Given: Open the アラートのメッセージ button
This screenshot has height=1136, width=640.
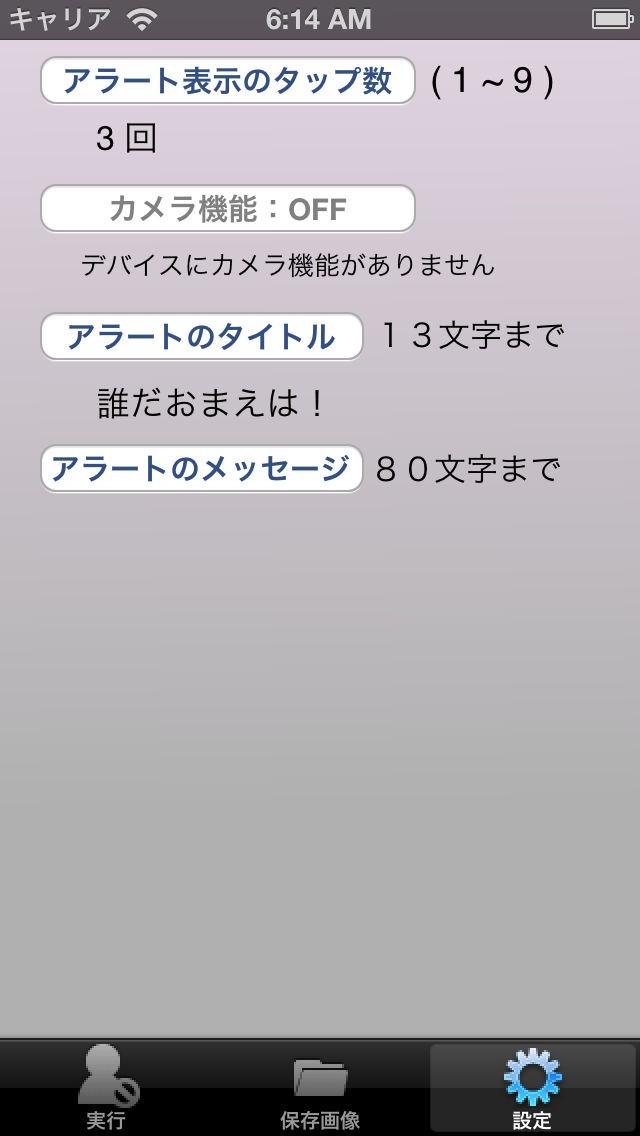Looking at the screenshot, I should (201, 469).
